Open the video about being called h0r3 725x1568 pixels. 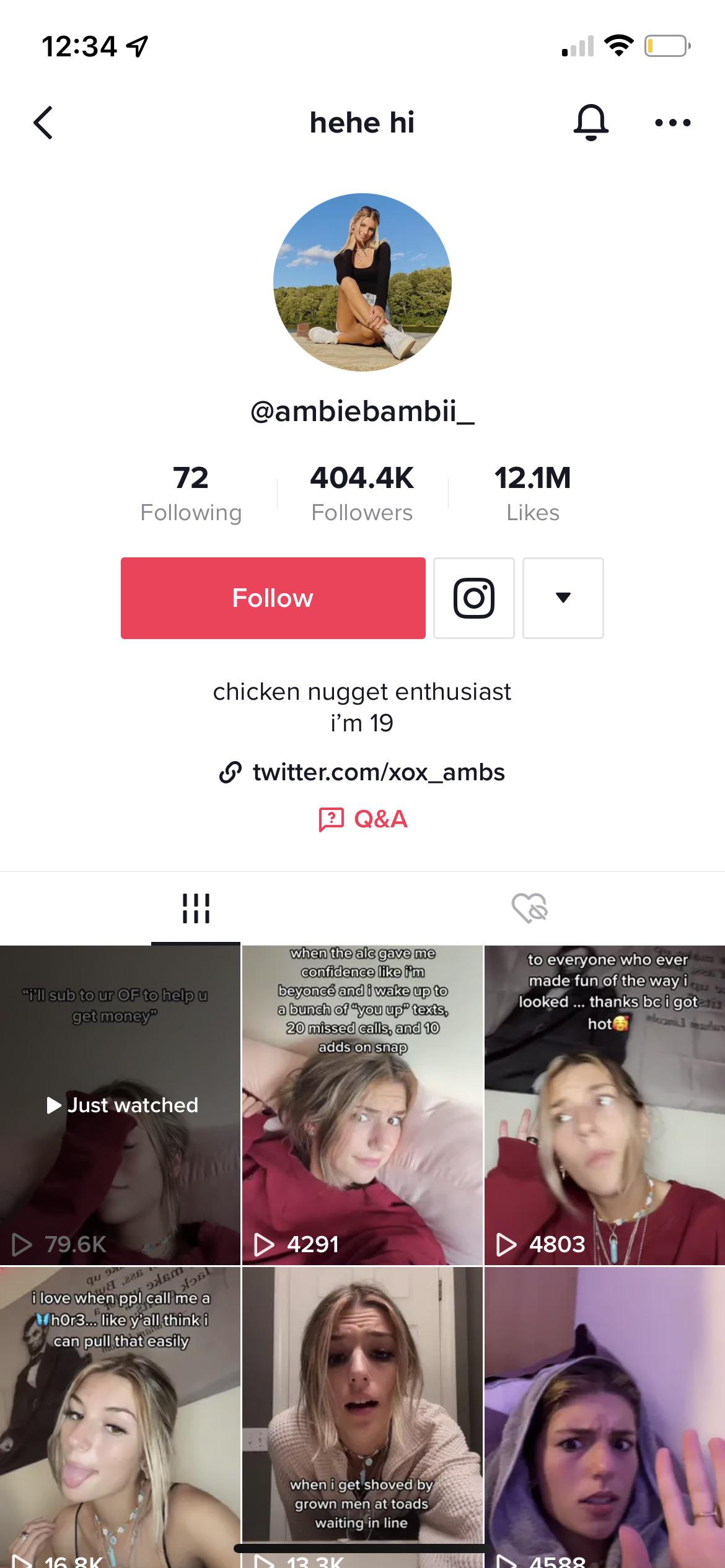120,1418
